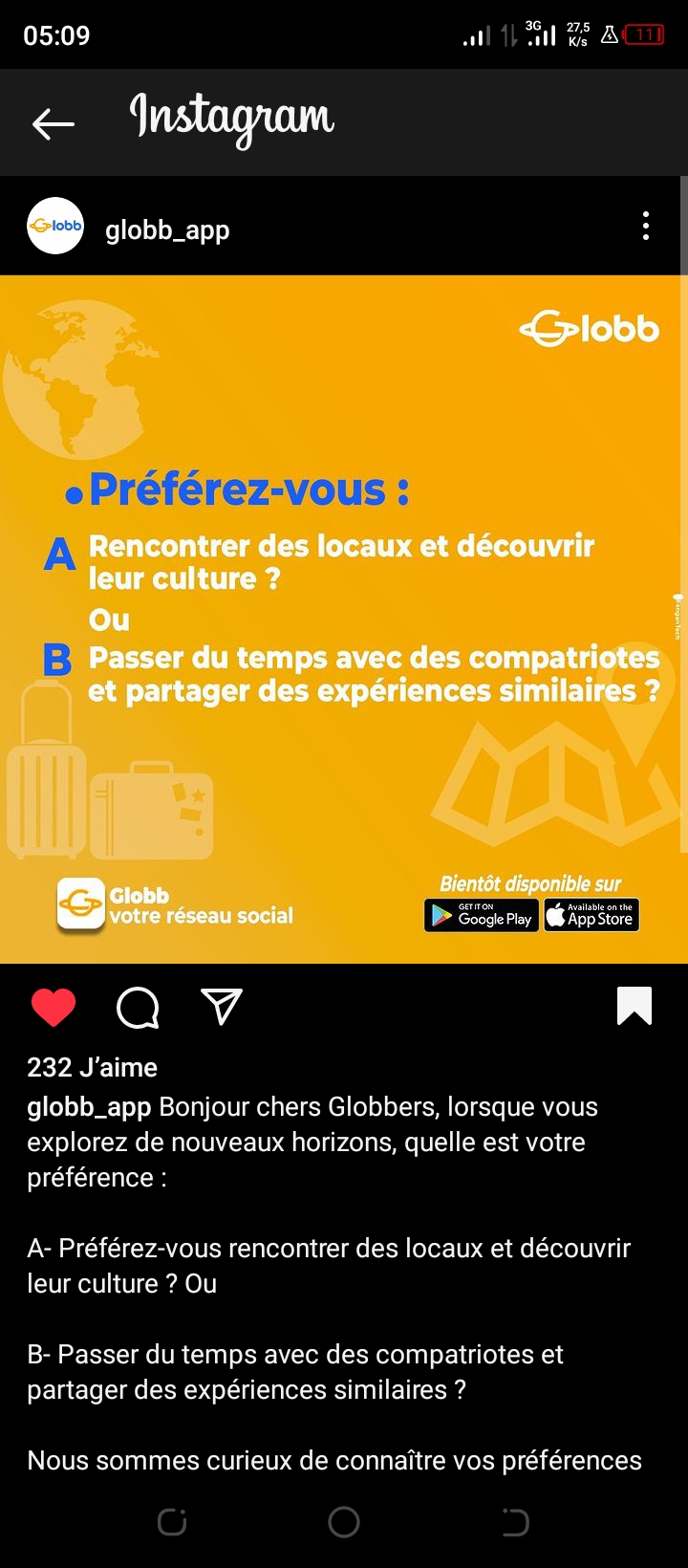The width and height of the screenshot is (688, 1568).
Task: Unlike the post with the red heart
Action: (54, 1008)
